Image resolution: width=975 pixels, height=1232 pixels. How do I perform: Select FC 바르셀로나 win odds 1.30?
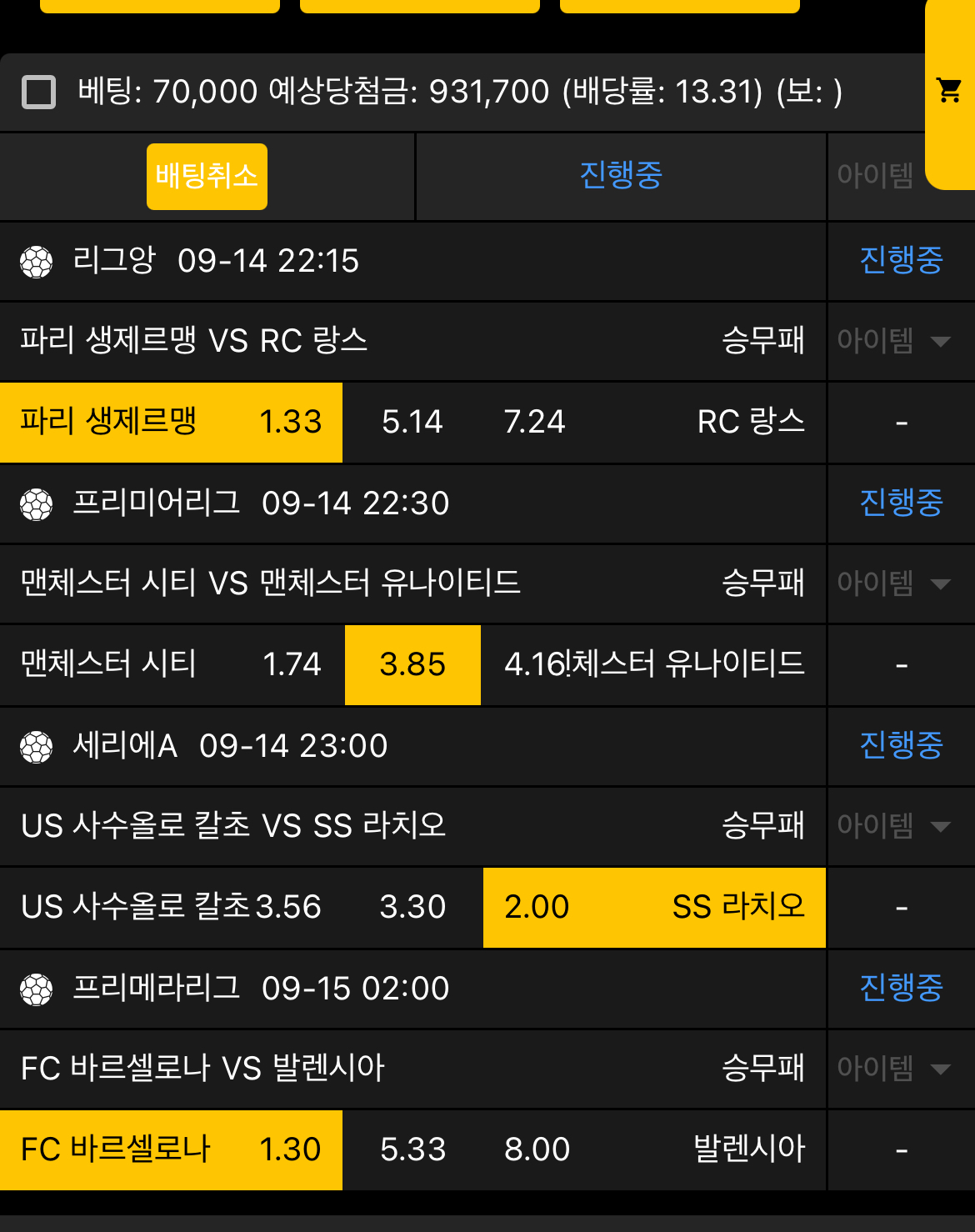(x=171, y=1149)
